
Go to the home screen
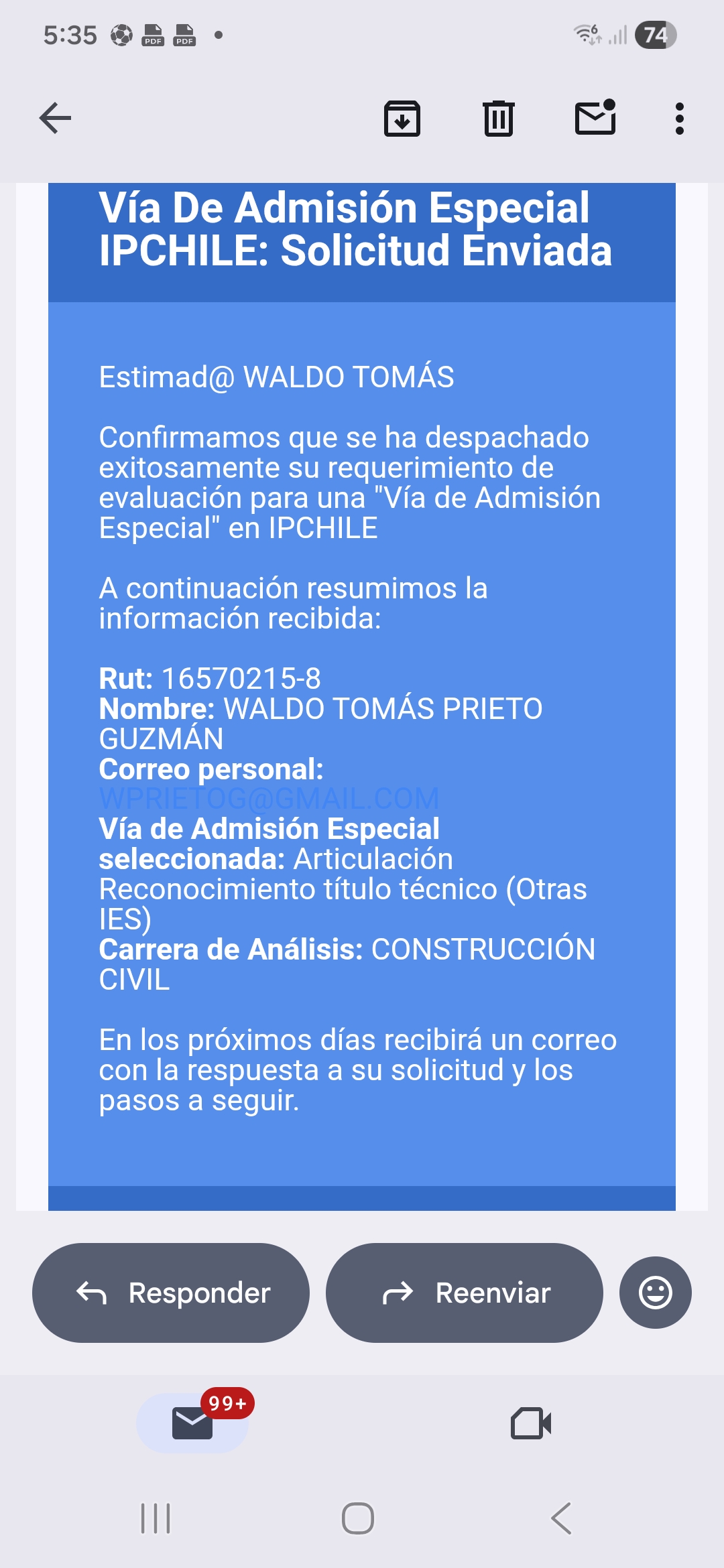358,1518
